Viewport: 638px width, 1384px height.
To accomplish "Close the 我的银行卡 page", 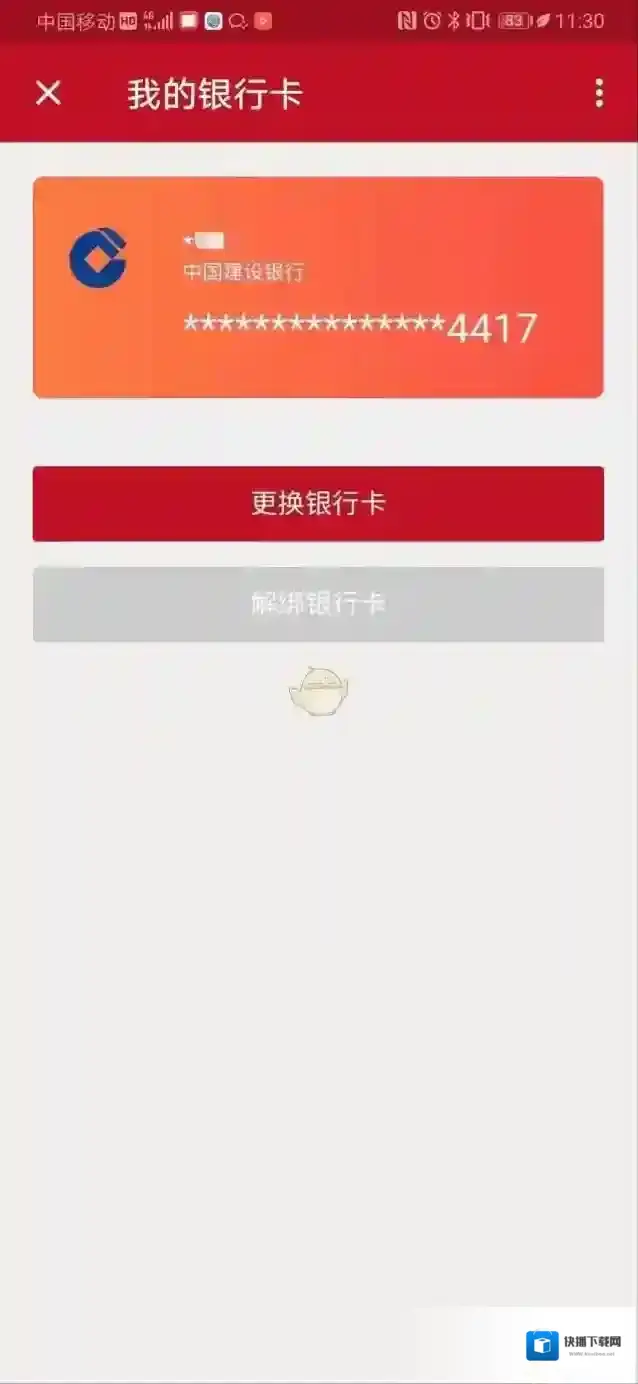I will 48,93.
